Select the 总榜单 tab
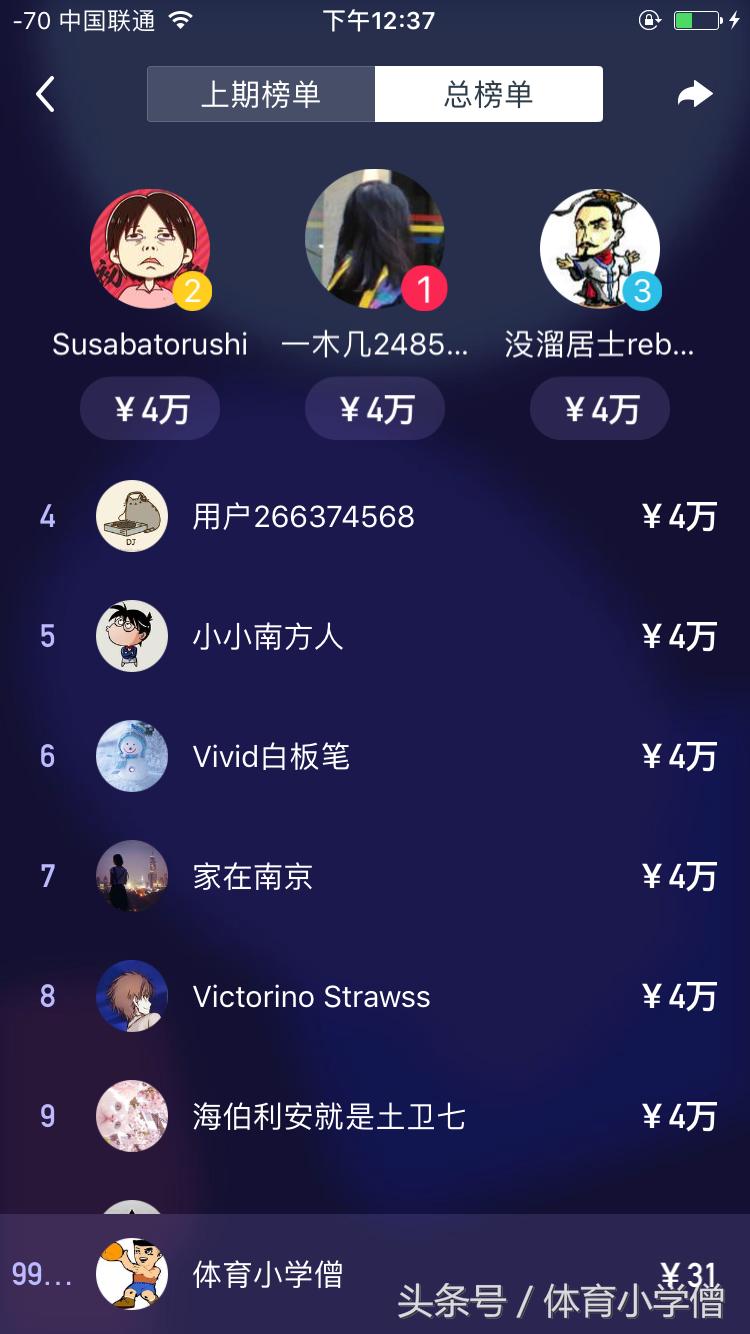The image size is (750, 1334). pos(488,93)
